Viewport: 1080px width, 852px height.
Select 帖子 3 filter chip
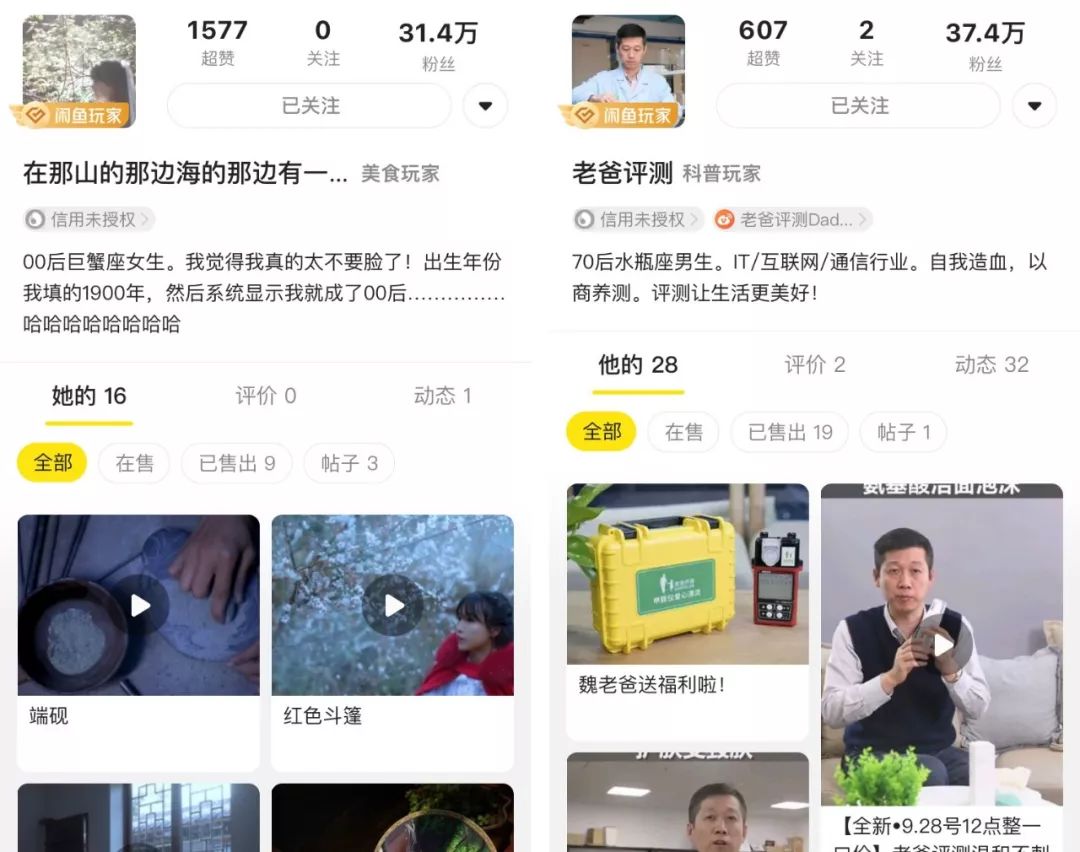click(x=348, y=463)
